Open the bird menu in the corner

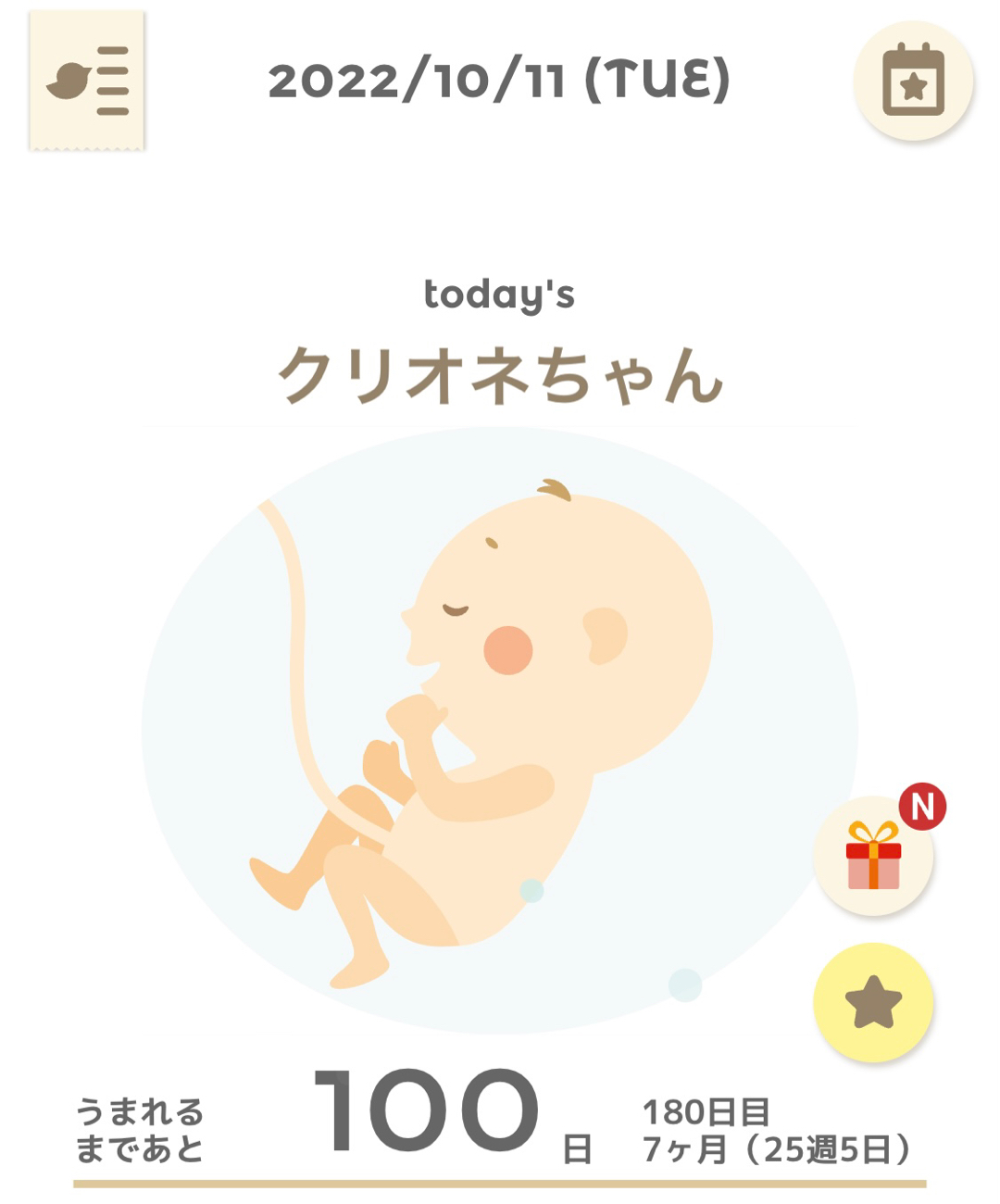point(87,81)
